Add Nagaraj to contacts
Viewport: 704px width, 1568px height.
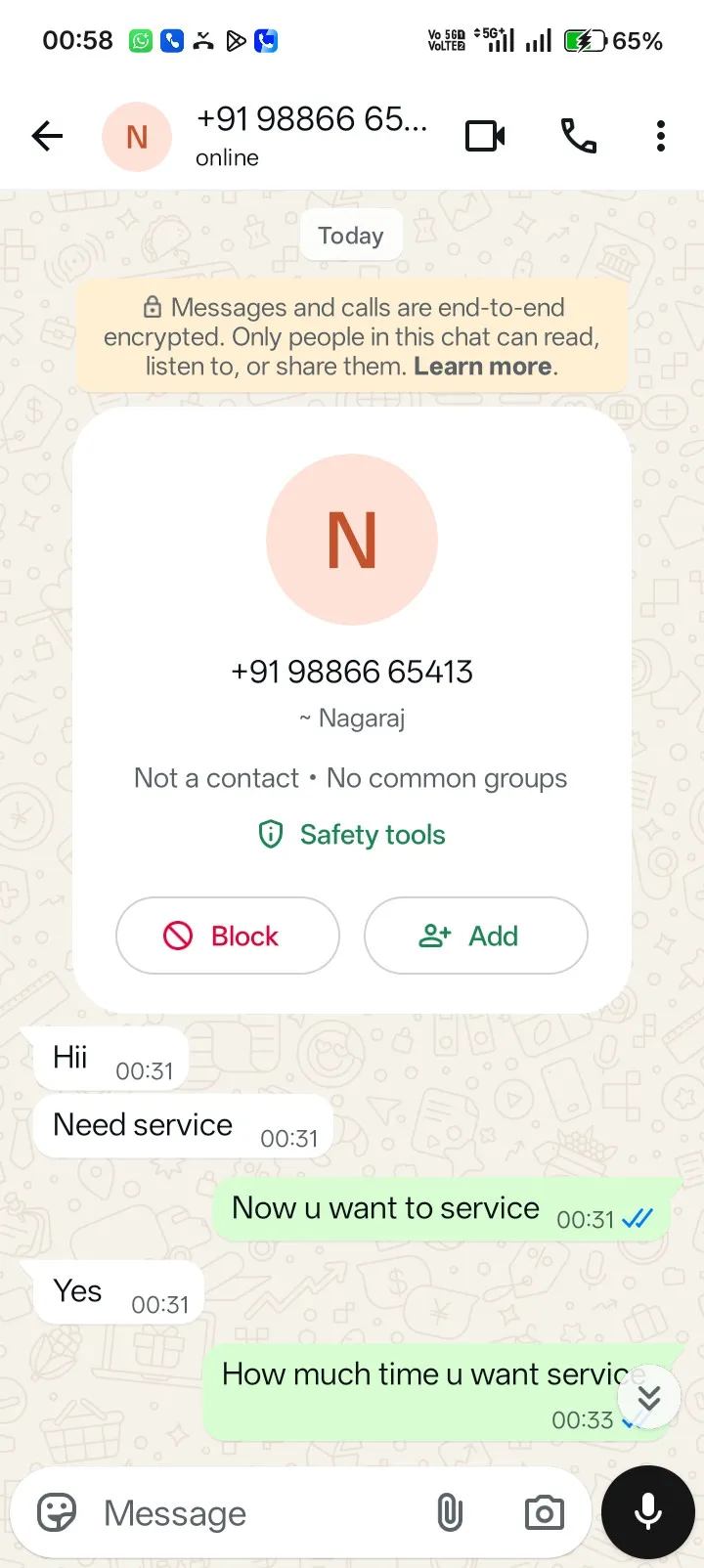[475, 936]
